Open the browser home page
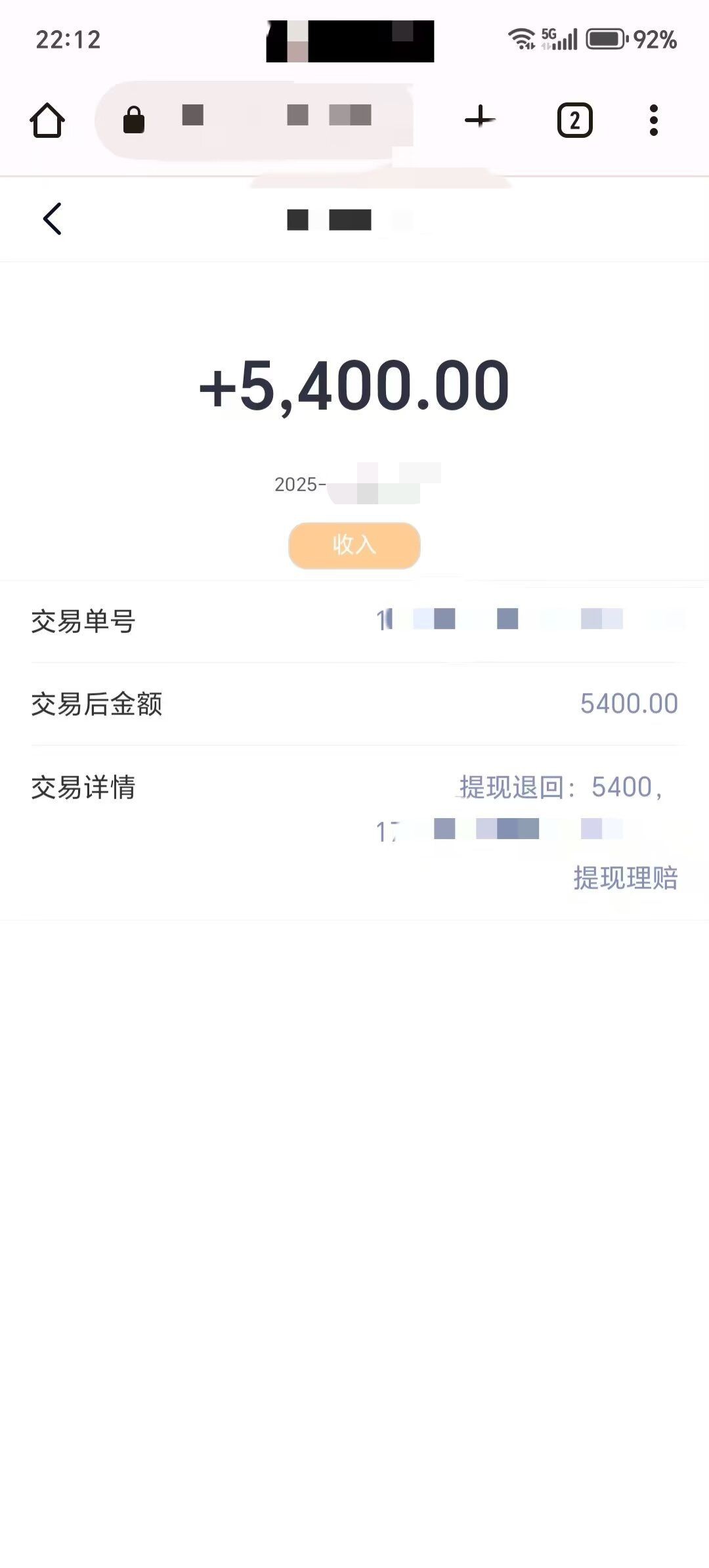The width and height of the screenshot is (709, 1568). [47, 120]
